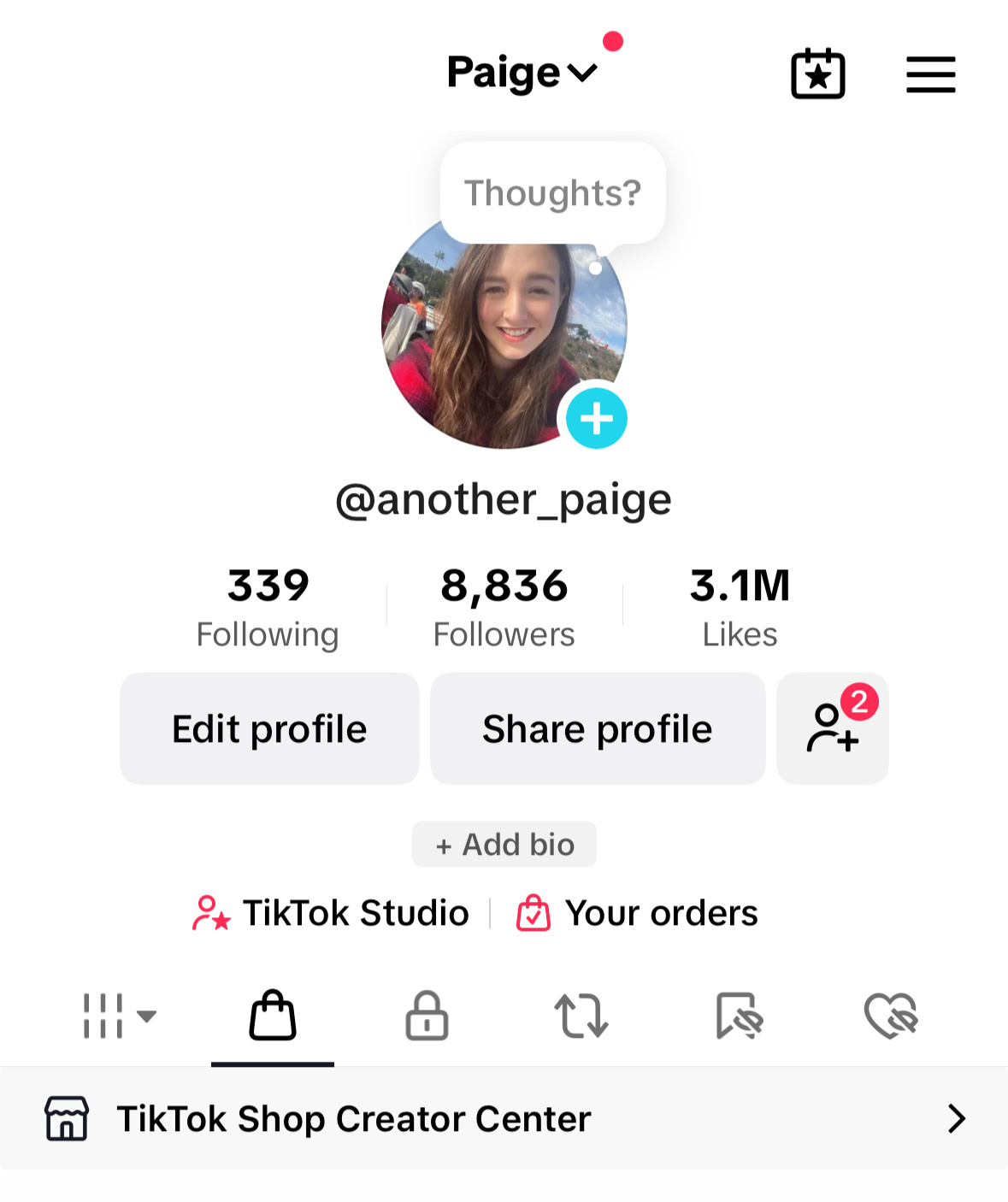Image resolution: width=1008 pixels, height=1202 pixels.
Task: Open the hamburger menu
Action: pyautogui.click(x=930, y=74)
